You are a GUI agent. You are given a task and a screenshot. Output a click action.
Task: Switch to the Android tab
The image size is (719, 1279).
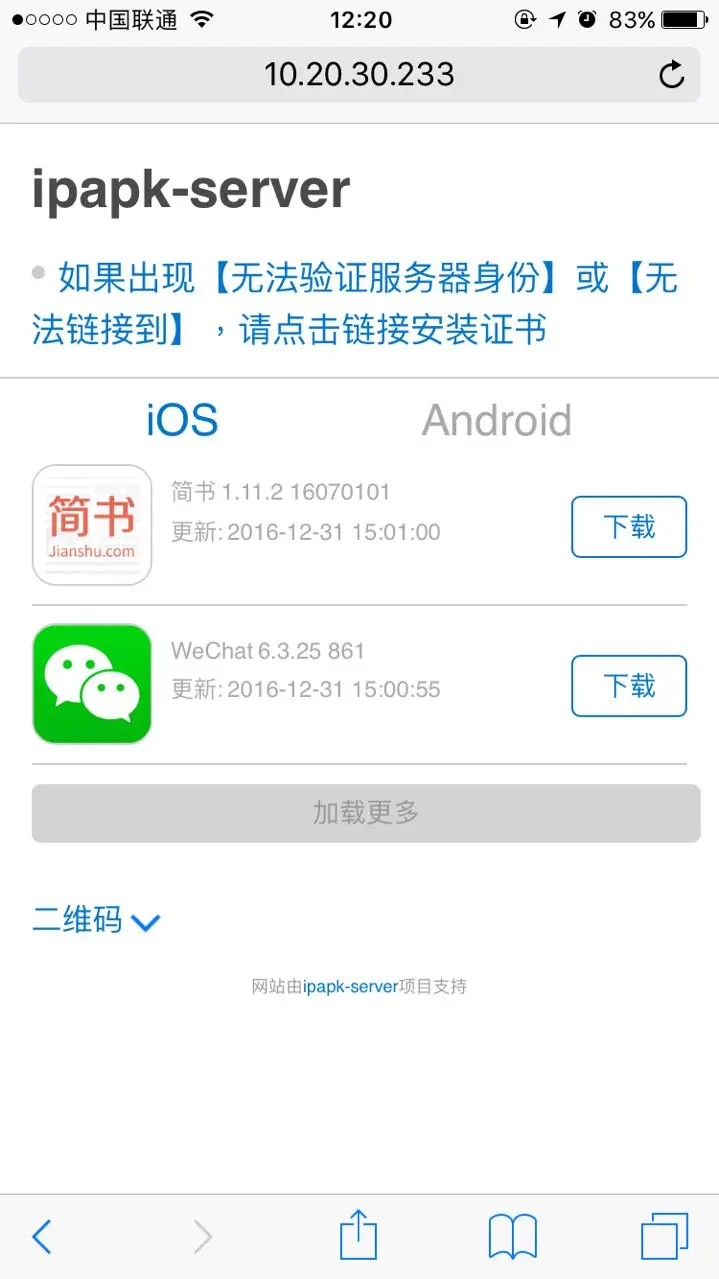tap(496, 420)
